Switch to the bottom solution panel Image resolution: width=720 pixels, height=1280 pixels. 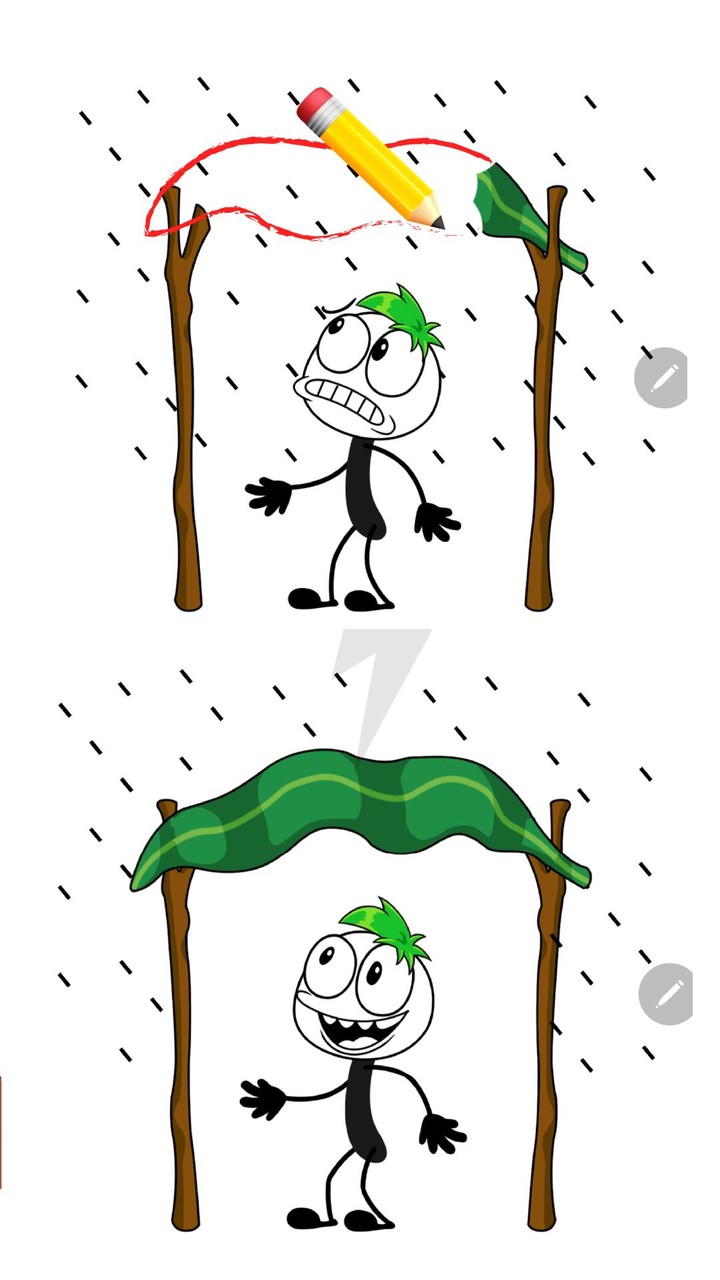(360, 960)
